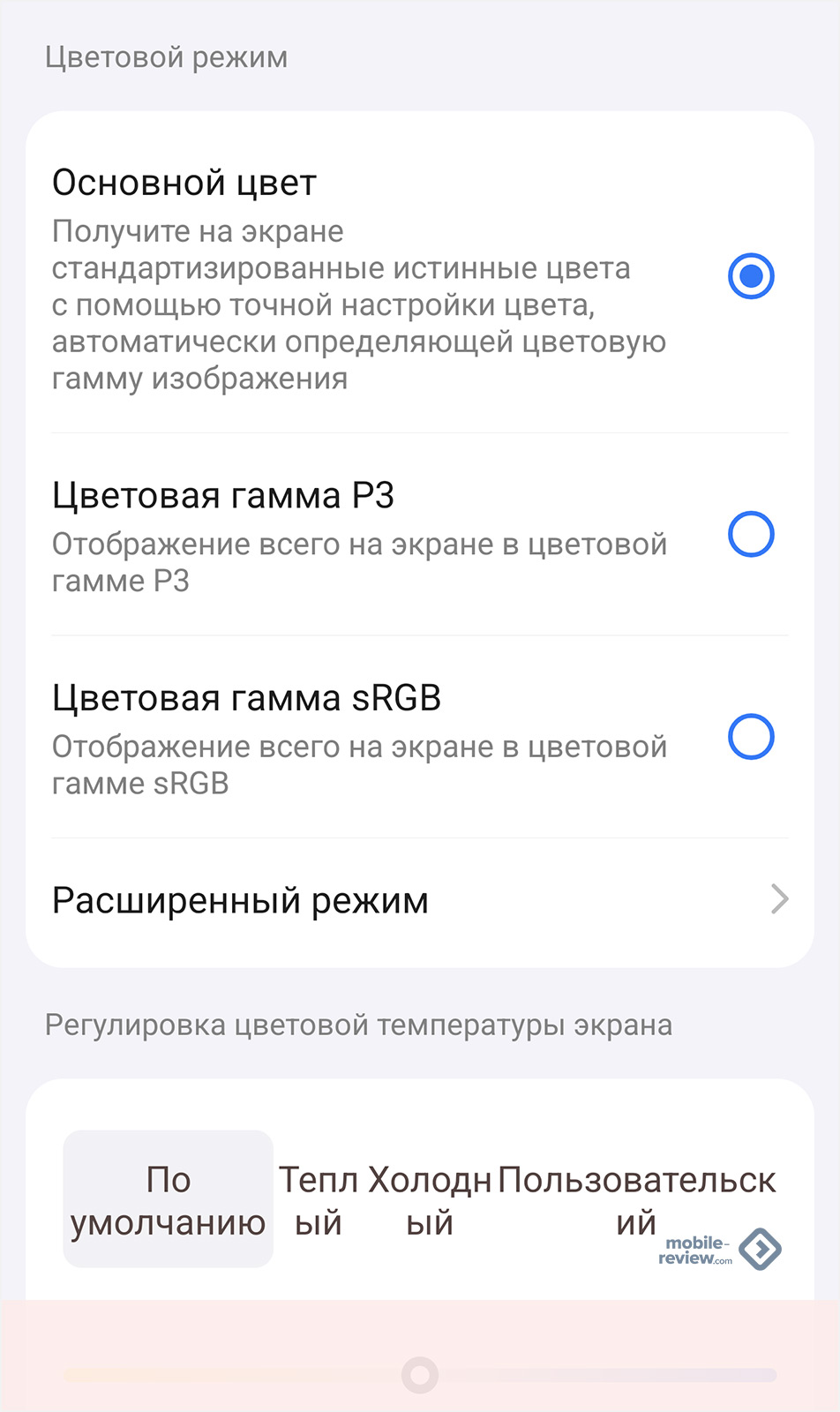This screenshot has width=840, height=1412.
Task: Switch to По умолчанию temperature
Action: point(168,1200)
